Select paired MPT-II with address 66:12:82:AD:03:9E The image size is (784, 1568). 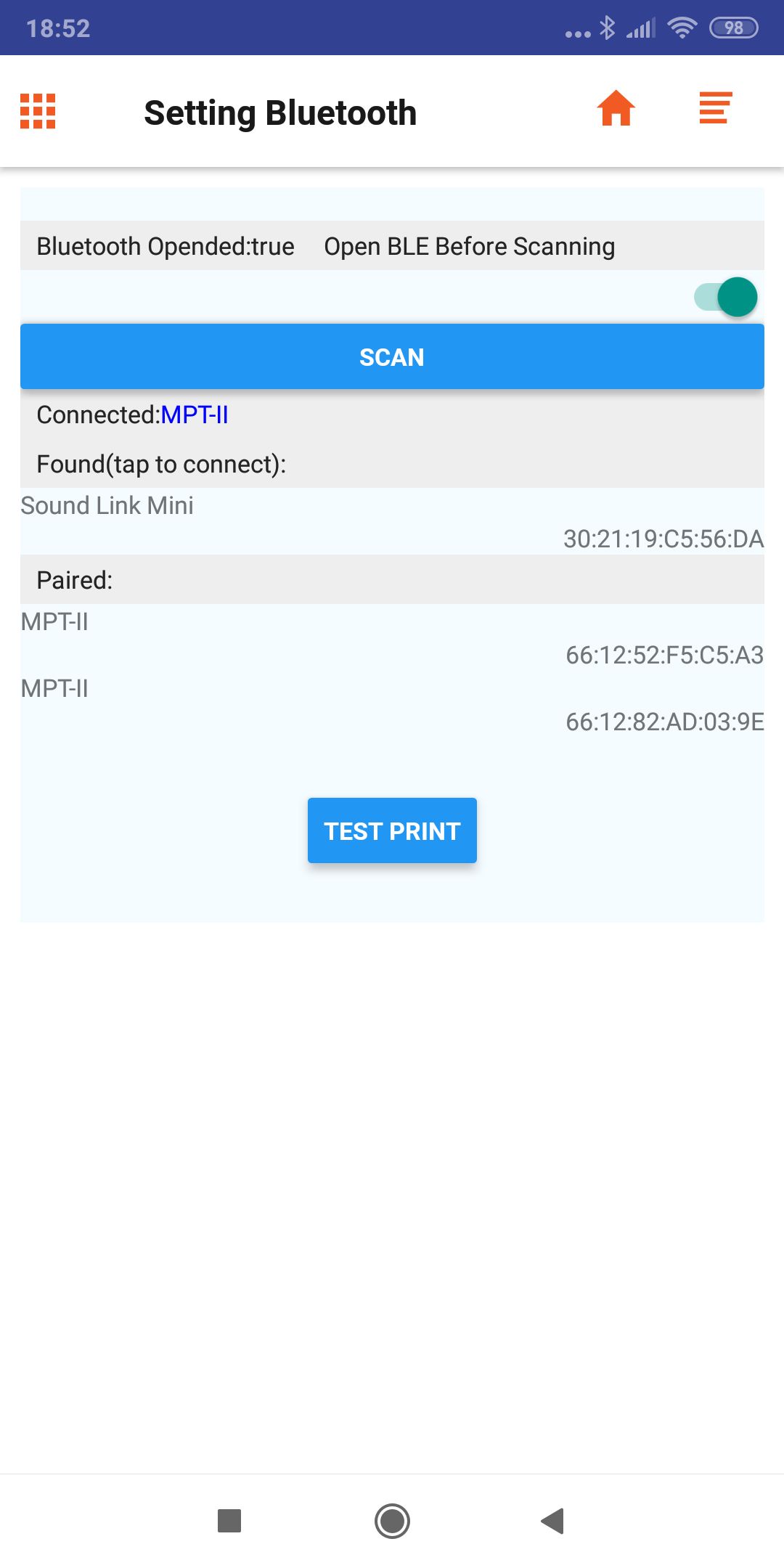click(392, 704)
